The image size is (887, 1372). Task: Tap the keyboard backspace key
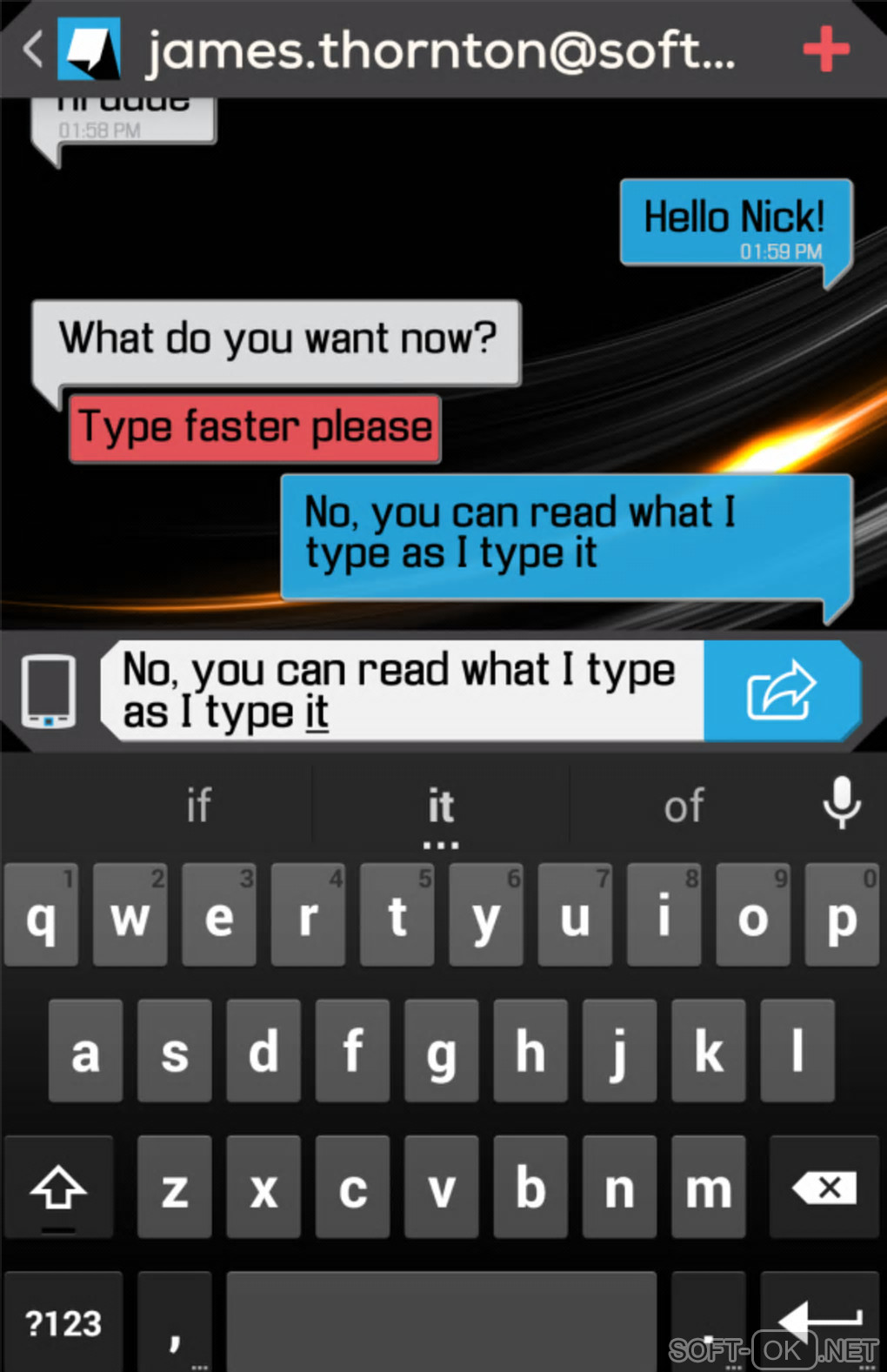[x=824, y=1187]
